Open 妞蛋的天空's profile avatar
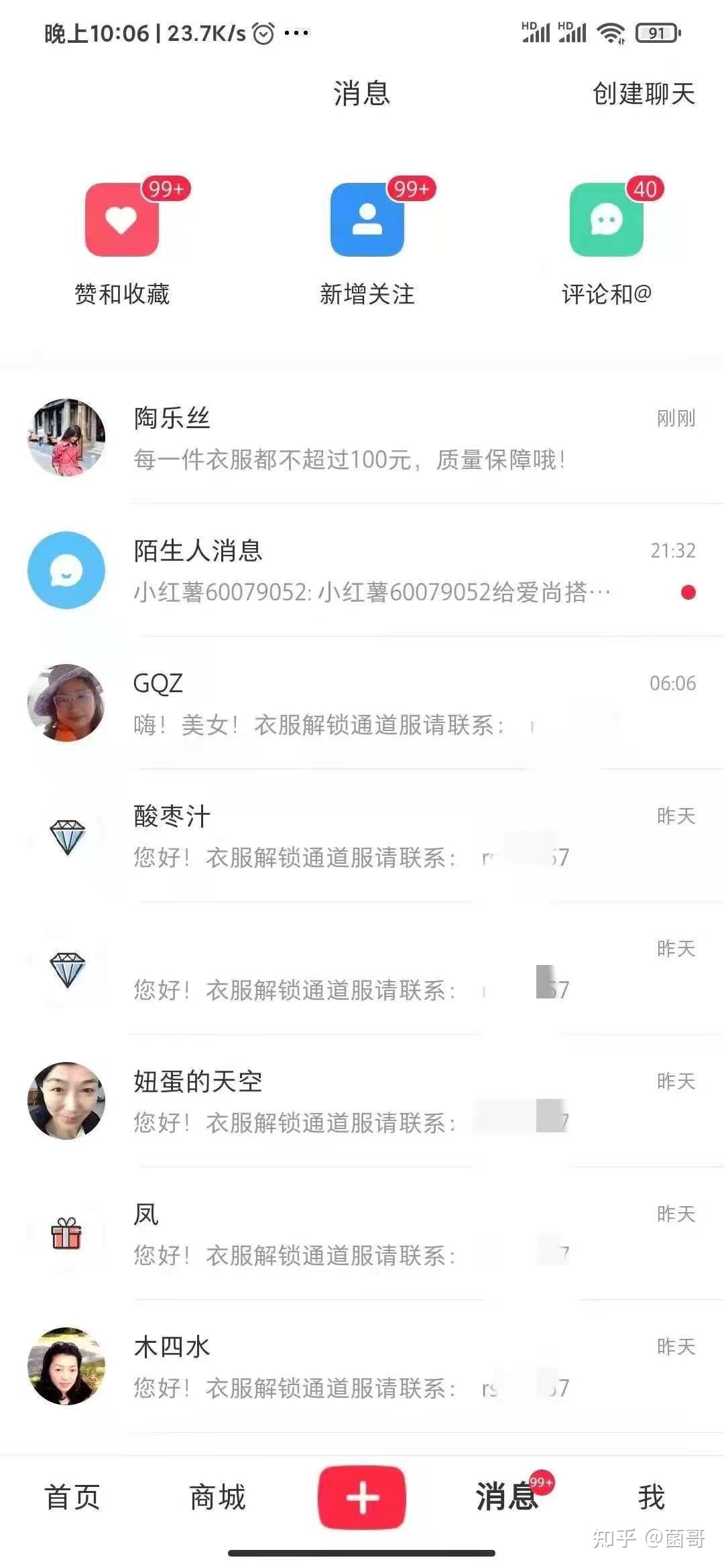The width and height of the screenshot is (724, 1568). point(66,1102)
